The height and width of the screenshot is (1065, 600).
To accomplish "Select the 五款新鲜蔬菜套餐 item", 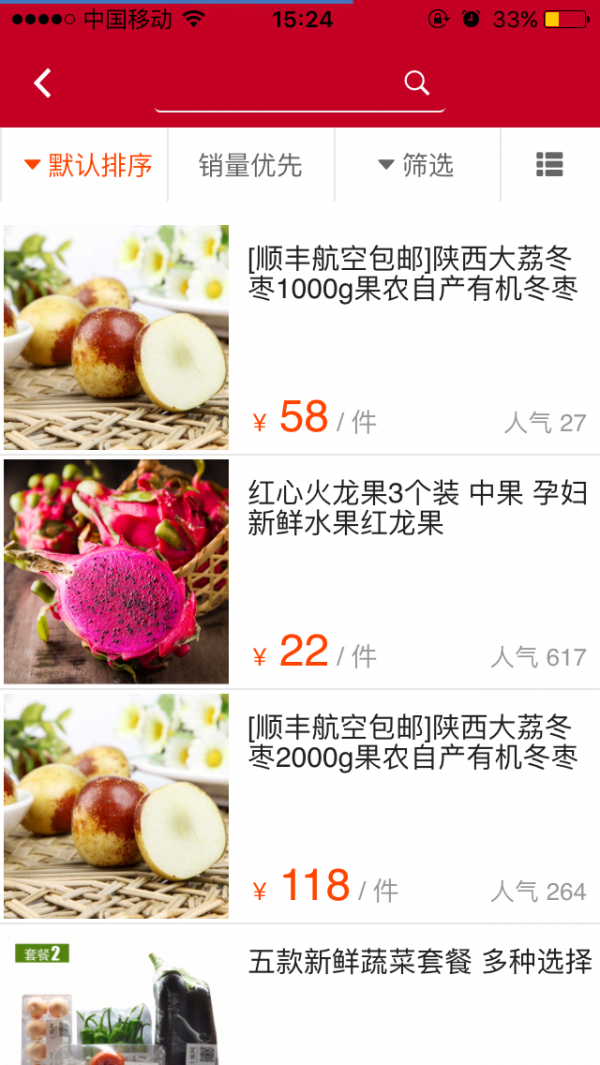I will pyautogui.click(x=420, y=963).
